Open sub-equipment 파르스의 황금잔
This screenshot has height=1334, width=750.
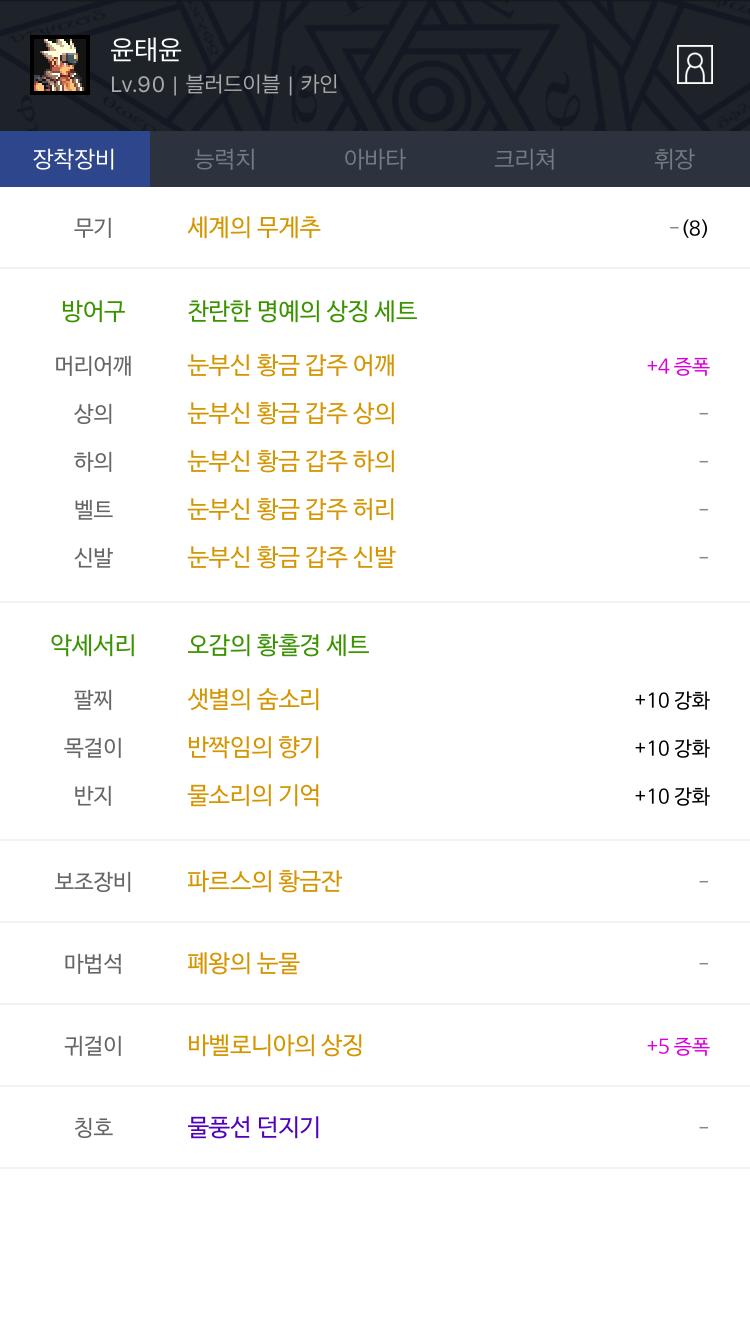(265, 881)
